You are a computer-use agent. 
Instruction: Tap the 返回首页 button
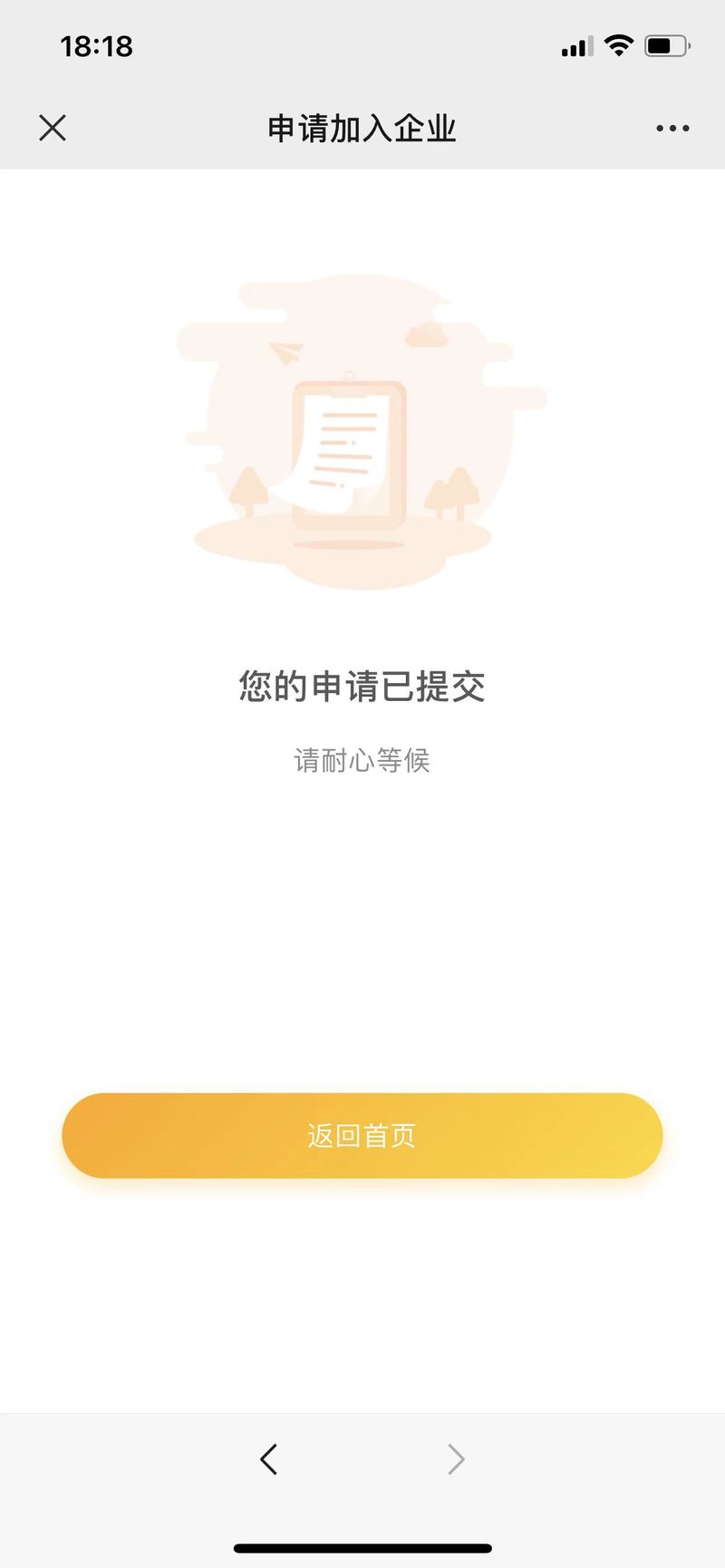pyautogui.click(x=362, y=1135)
